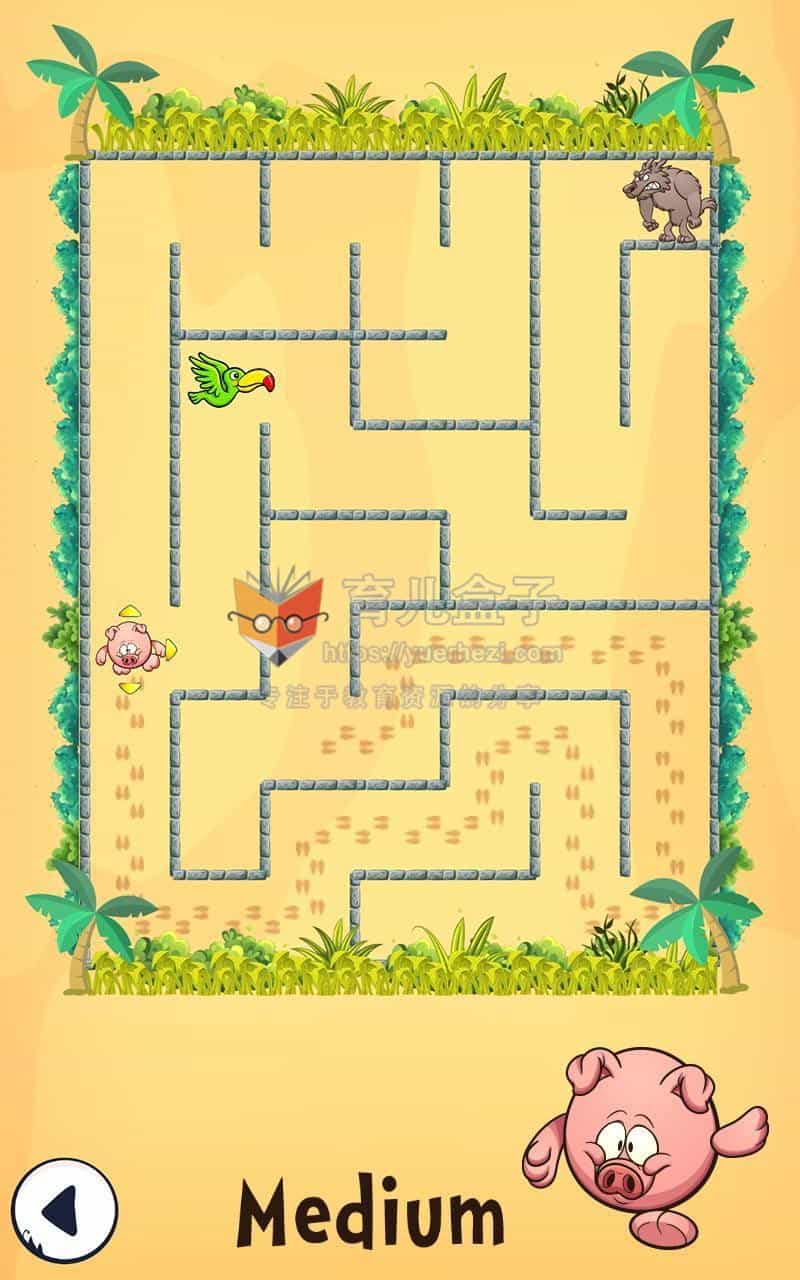
Task: Tap the back arrow button
Action: coord(66,1209)
